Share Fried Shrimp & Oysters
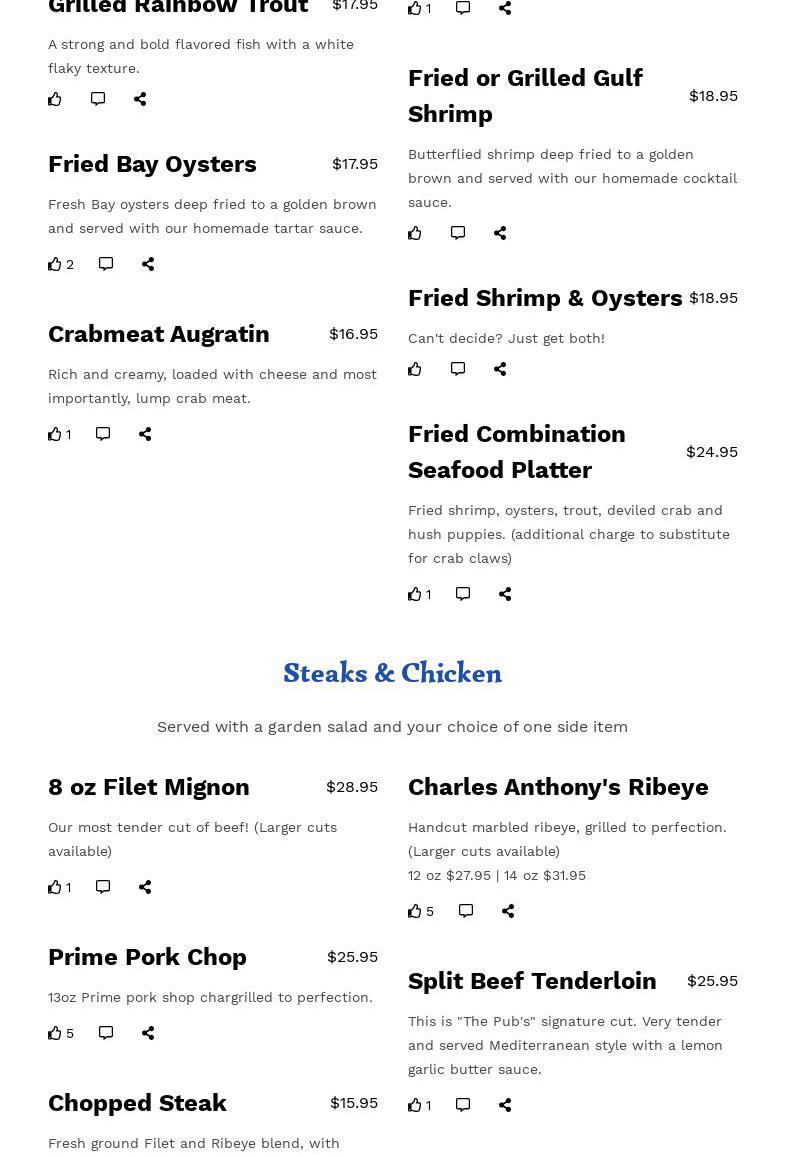 point(500,369)
